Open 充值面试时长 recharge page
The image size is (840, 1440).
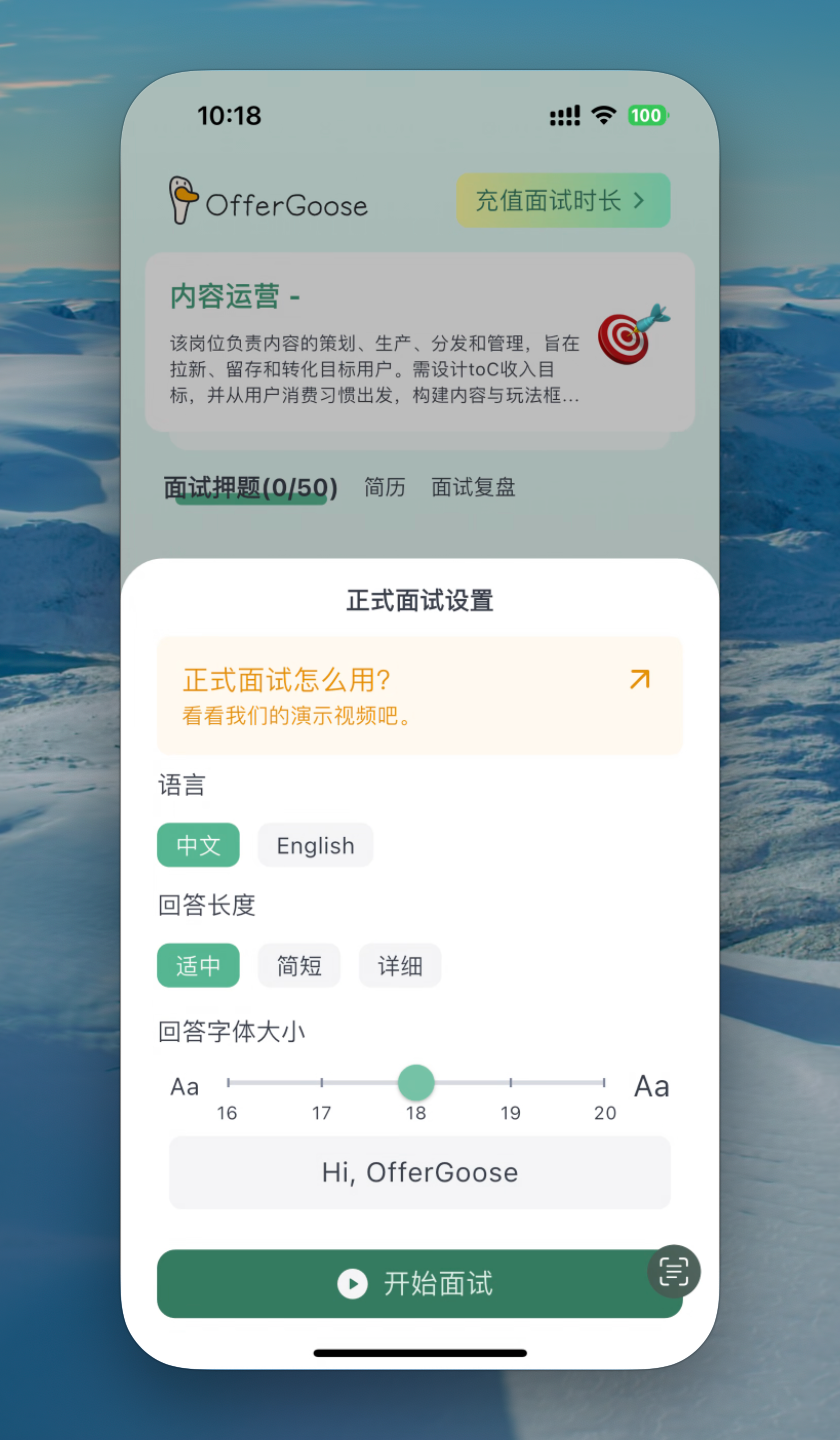click(563, 200)
